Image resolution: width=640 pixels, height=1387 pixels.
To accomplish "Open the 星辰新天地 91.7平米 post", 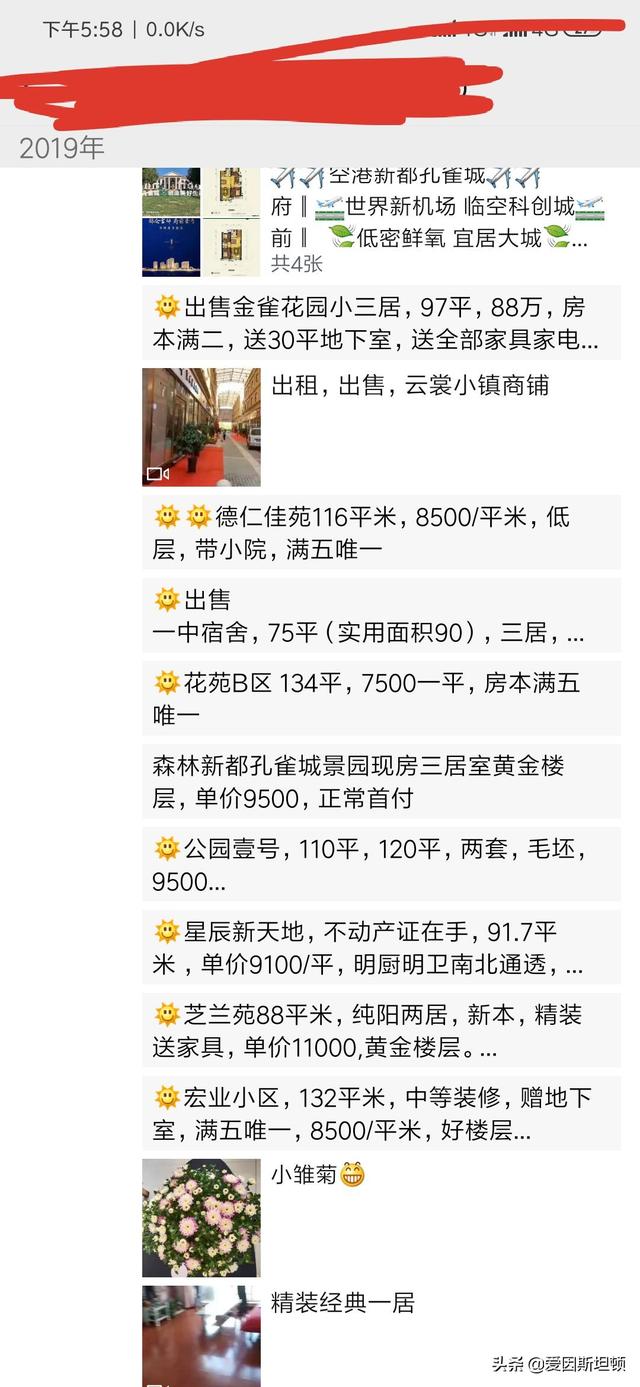I will click(380, 948).
